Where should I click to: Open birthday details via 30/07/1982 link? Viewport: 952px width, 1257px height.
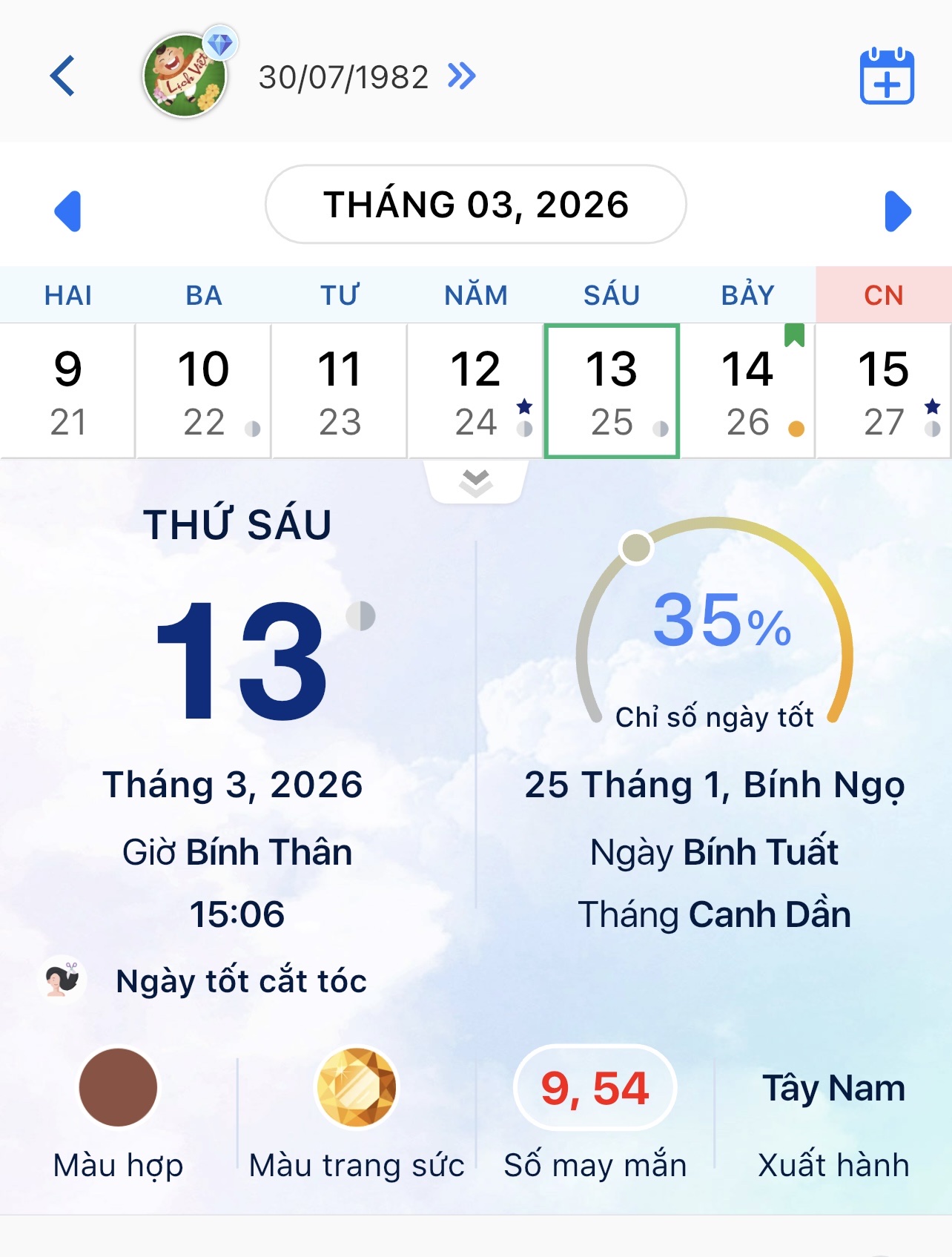pyautogui.click(x=343, y=76)
